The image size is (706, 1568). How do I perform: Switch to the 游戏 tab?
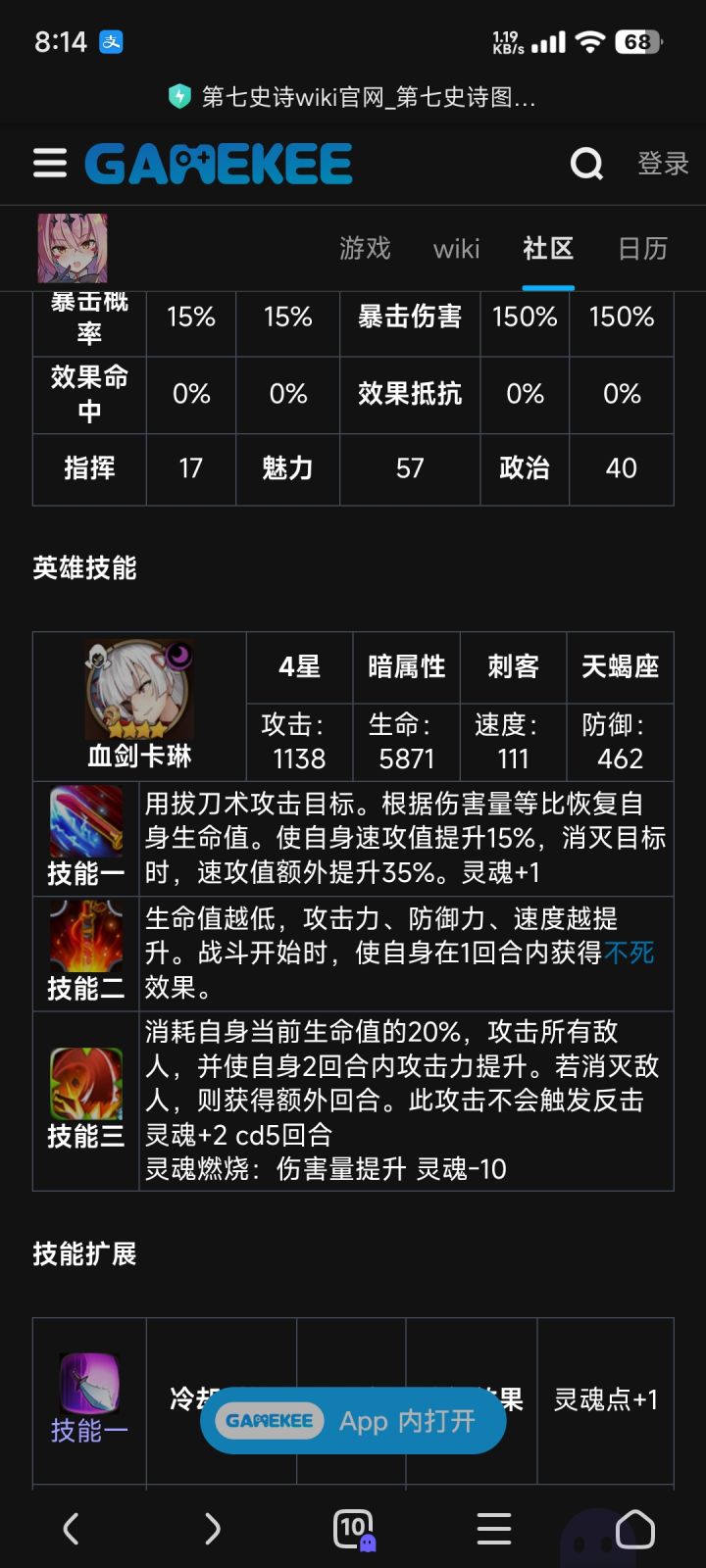click(x=367, y=249)
